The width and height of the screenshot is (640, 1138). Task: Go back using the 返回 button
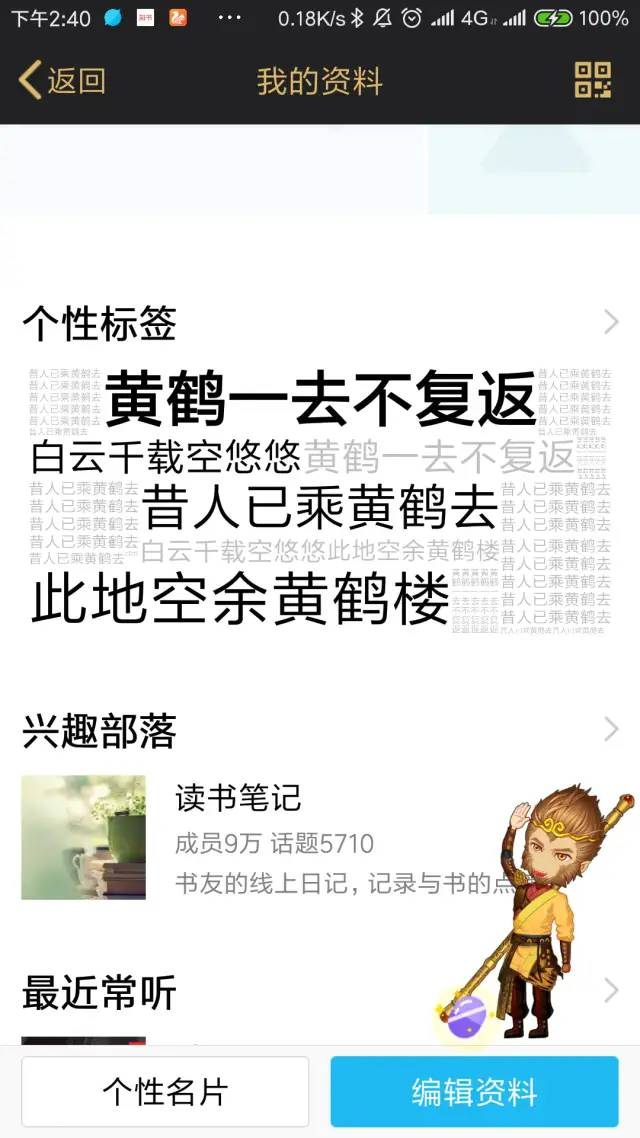(x=62, y=80)
